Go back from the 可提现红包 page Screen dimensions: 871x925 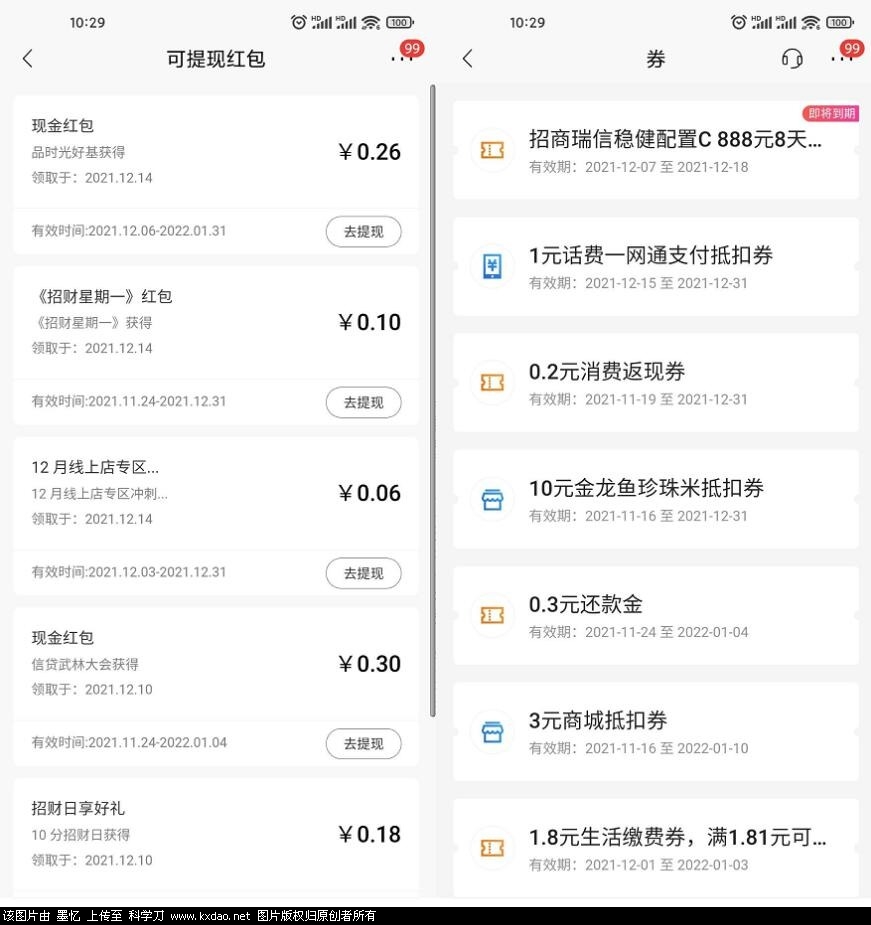coord(28,59)
